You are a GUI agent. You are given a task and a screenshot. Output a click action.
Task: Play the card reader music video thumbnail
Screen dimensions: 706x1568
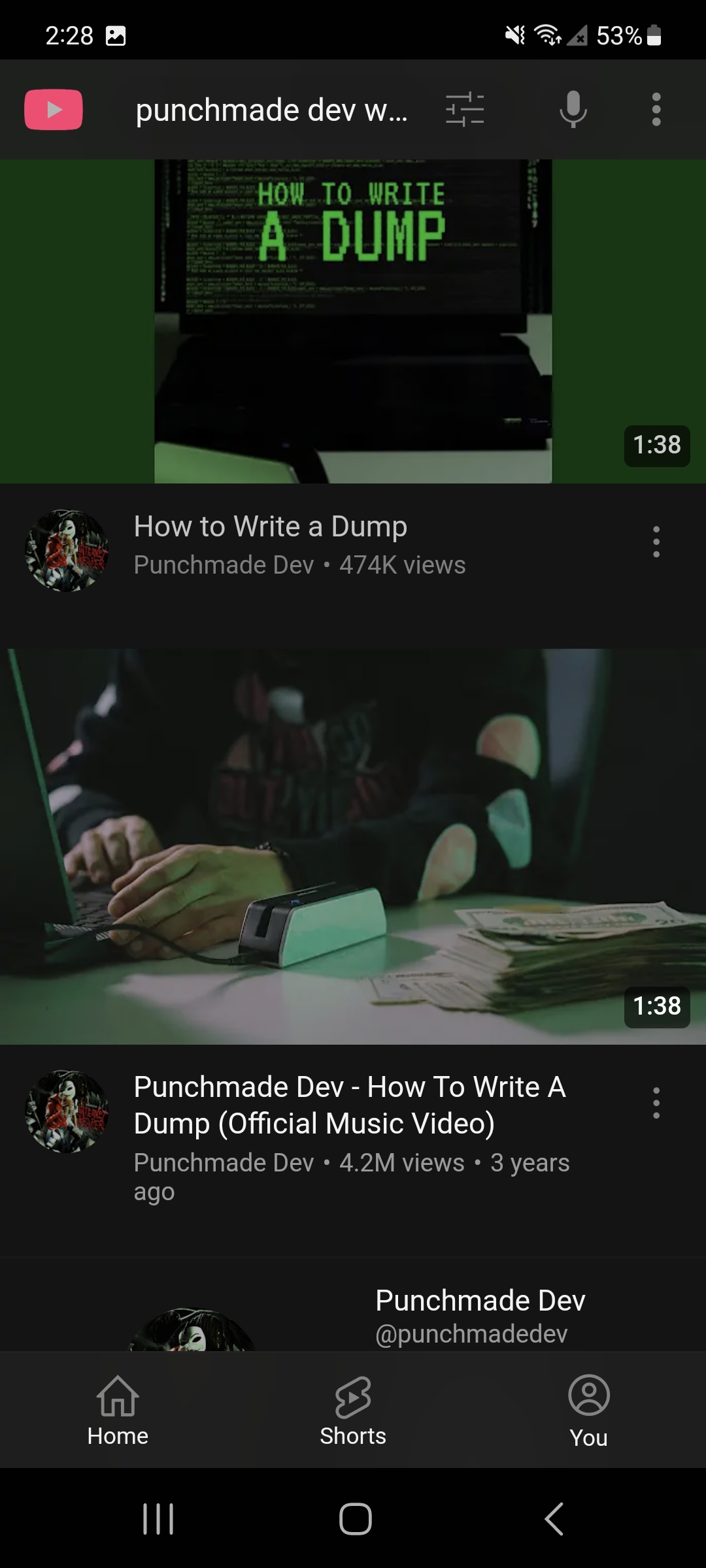tap(353, 847)
